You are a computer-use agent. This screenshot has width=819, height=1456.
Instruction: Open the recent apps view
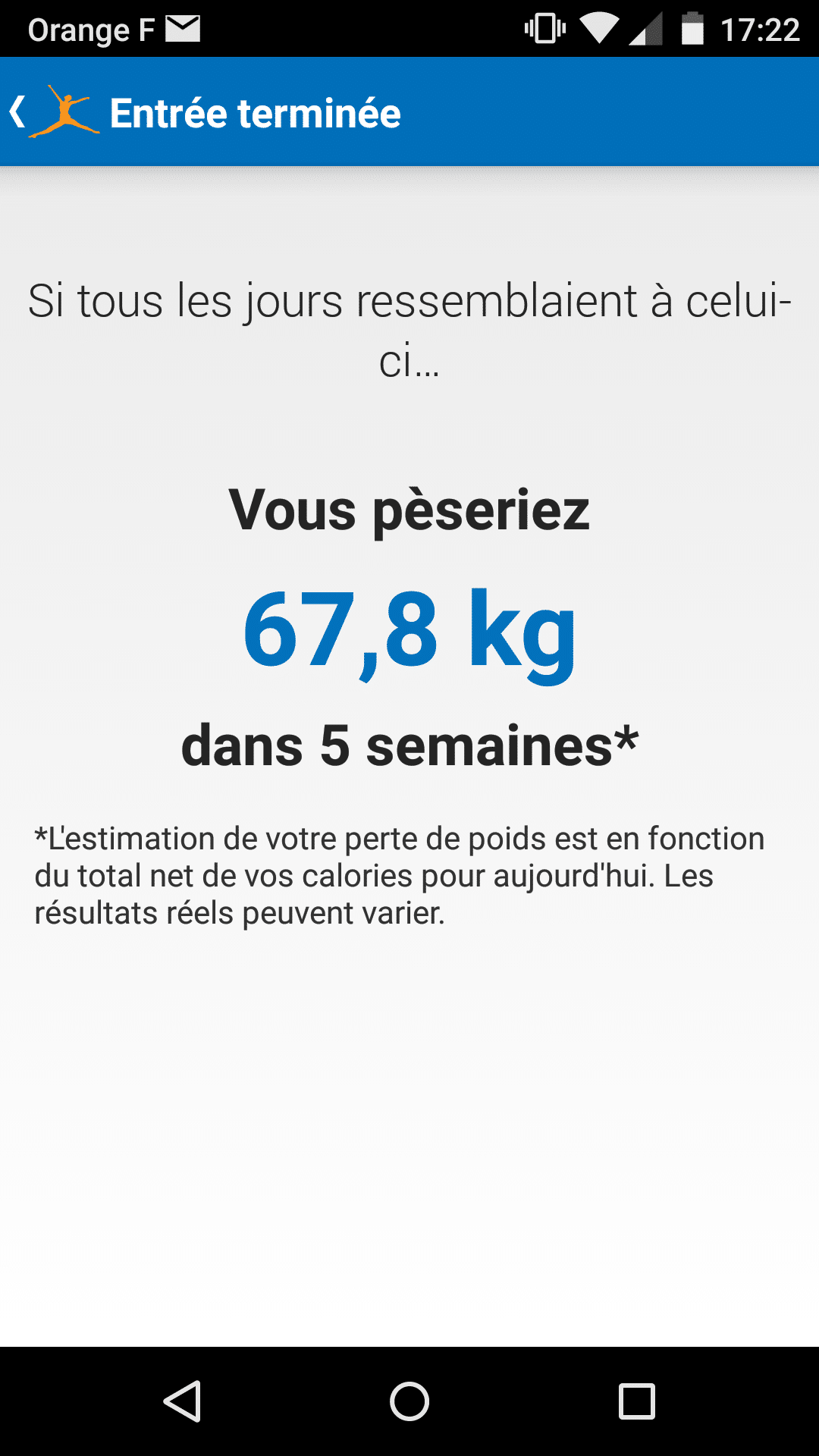[x=637, y=1401]
